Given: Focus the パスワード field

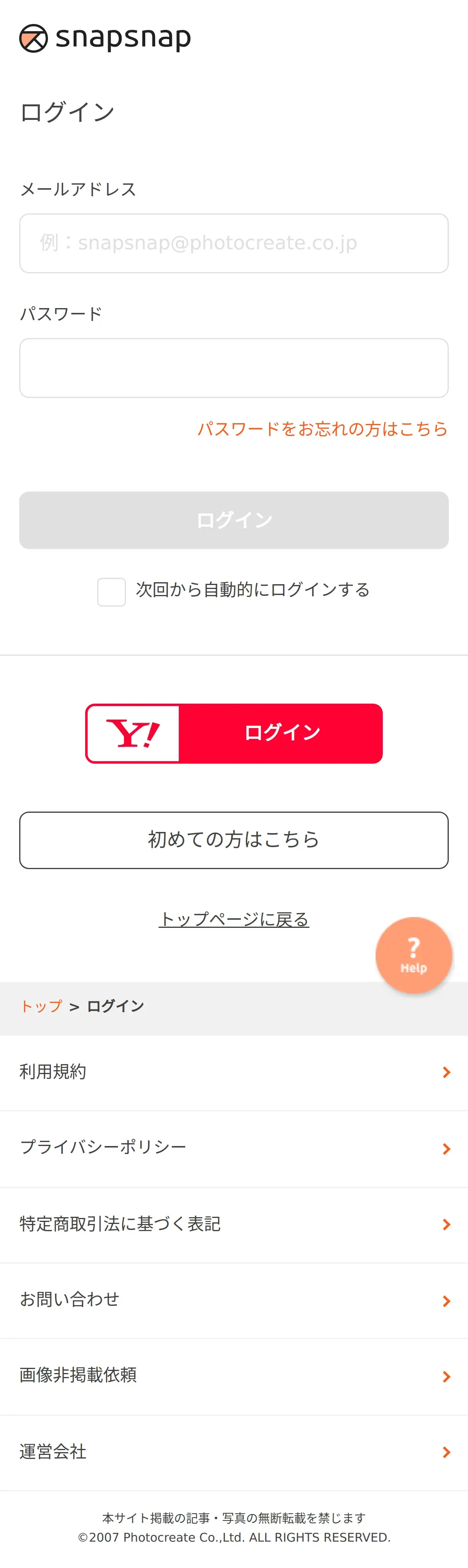Looking at the screenshot, I should tap(234, 368).
